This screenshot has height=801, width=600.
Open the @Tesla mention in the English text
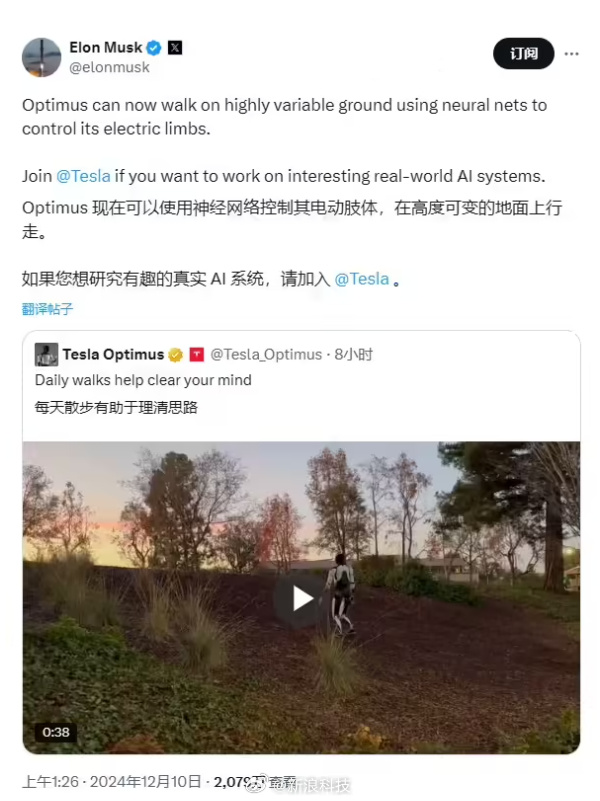click(x=83, y=176)
